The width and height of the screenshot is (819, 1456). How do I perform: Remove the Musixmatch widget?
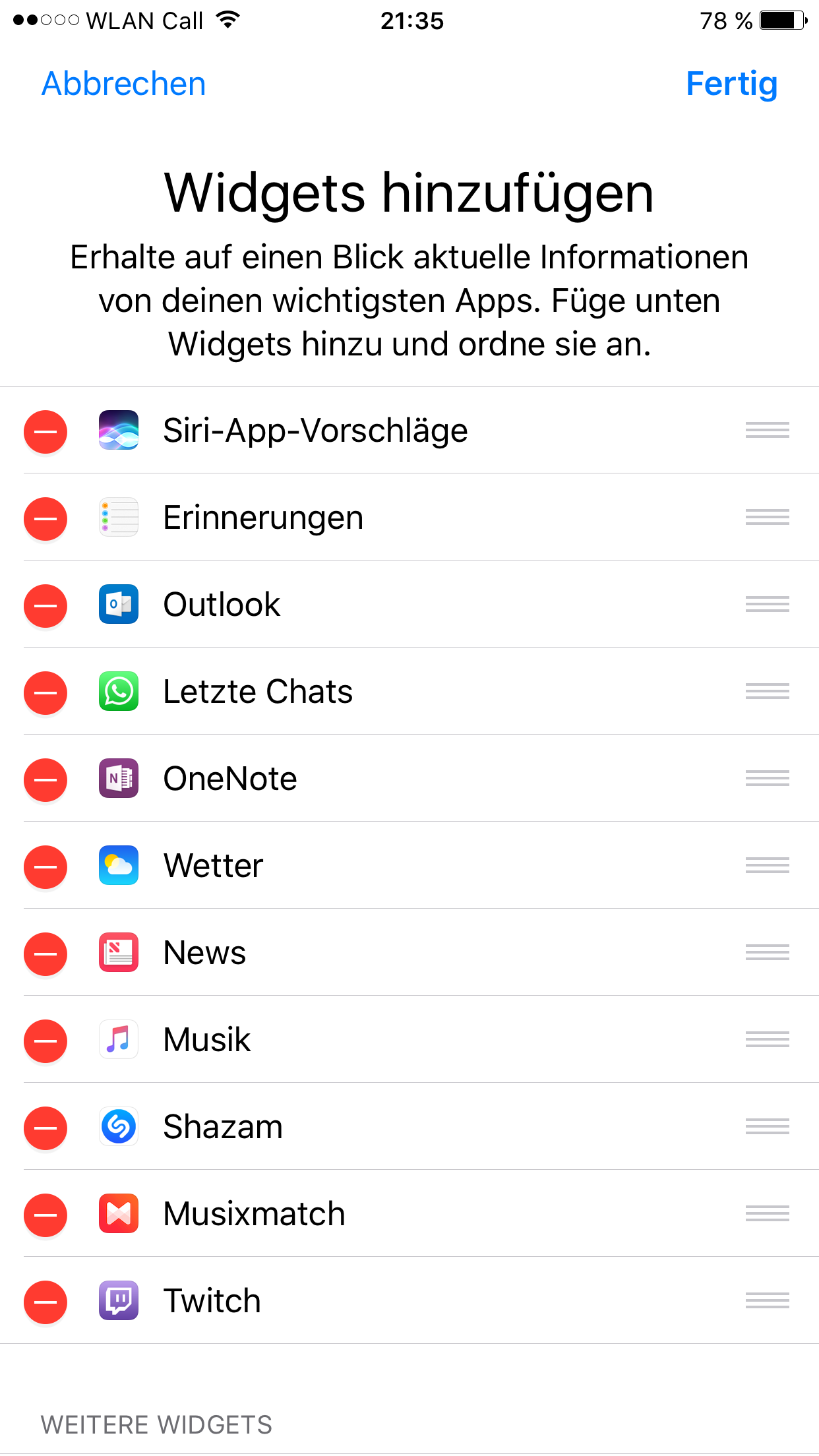[x=45, y=1215]
